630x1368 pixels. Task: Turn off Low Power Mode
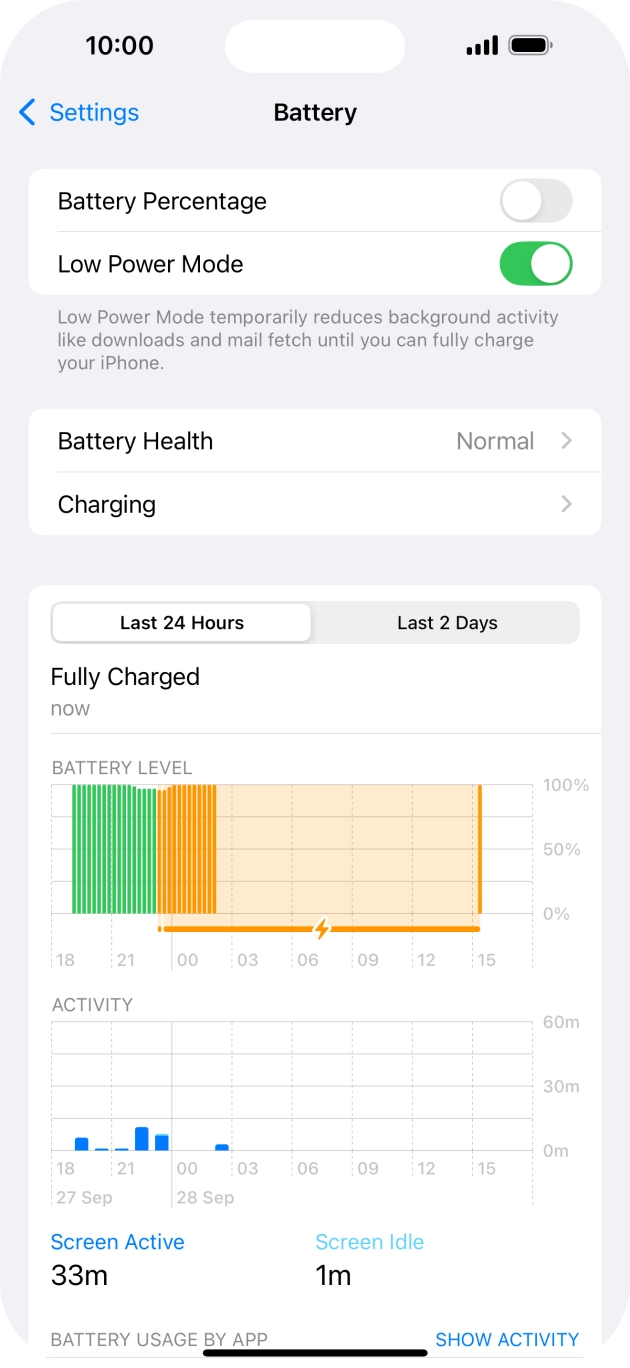tap(536, 264)
